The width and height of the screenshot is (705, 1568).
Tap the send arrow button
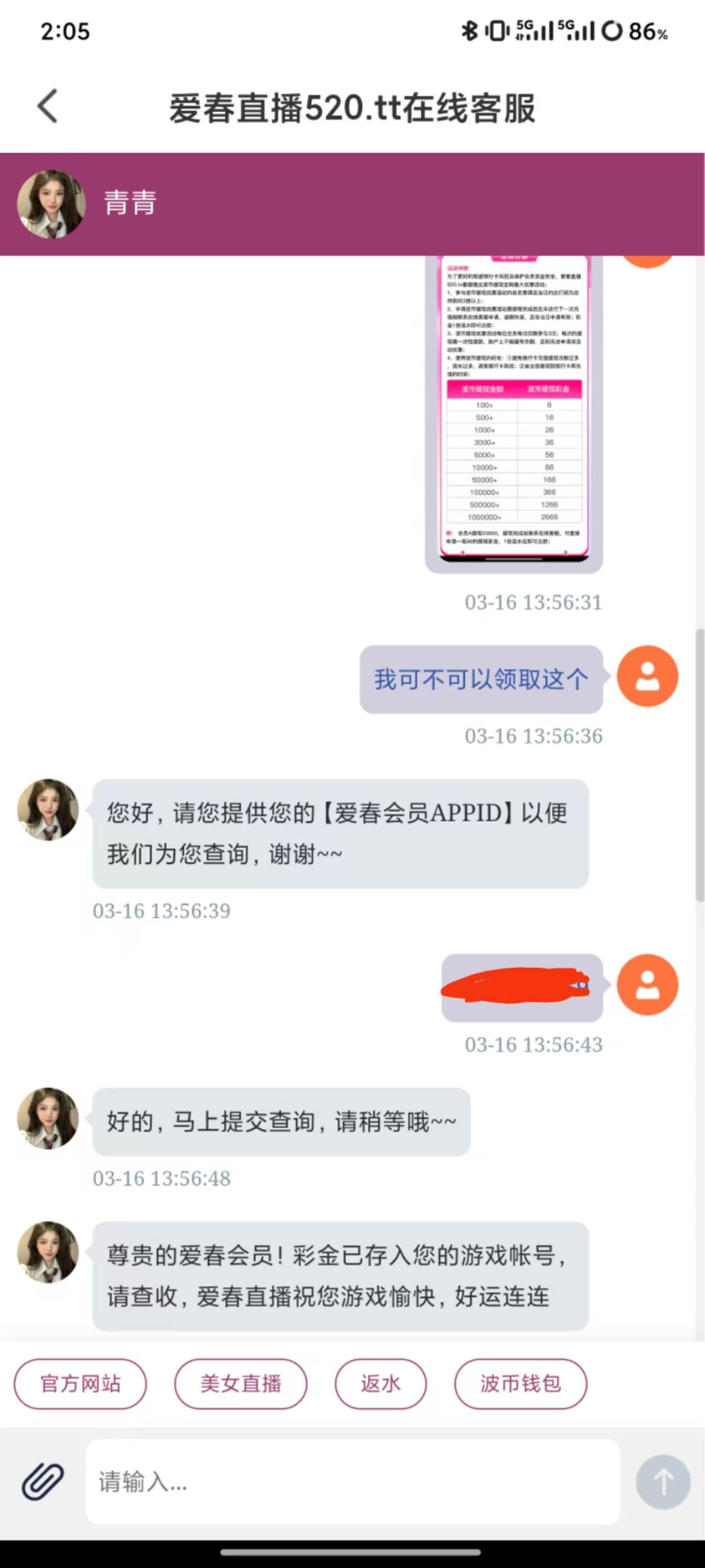pyautogui.click(x=662, y=1482)
